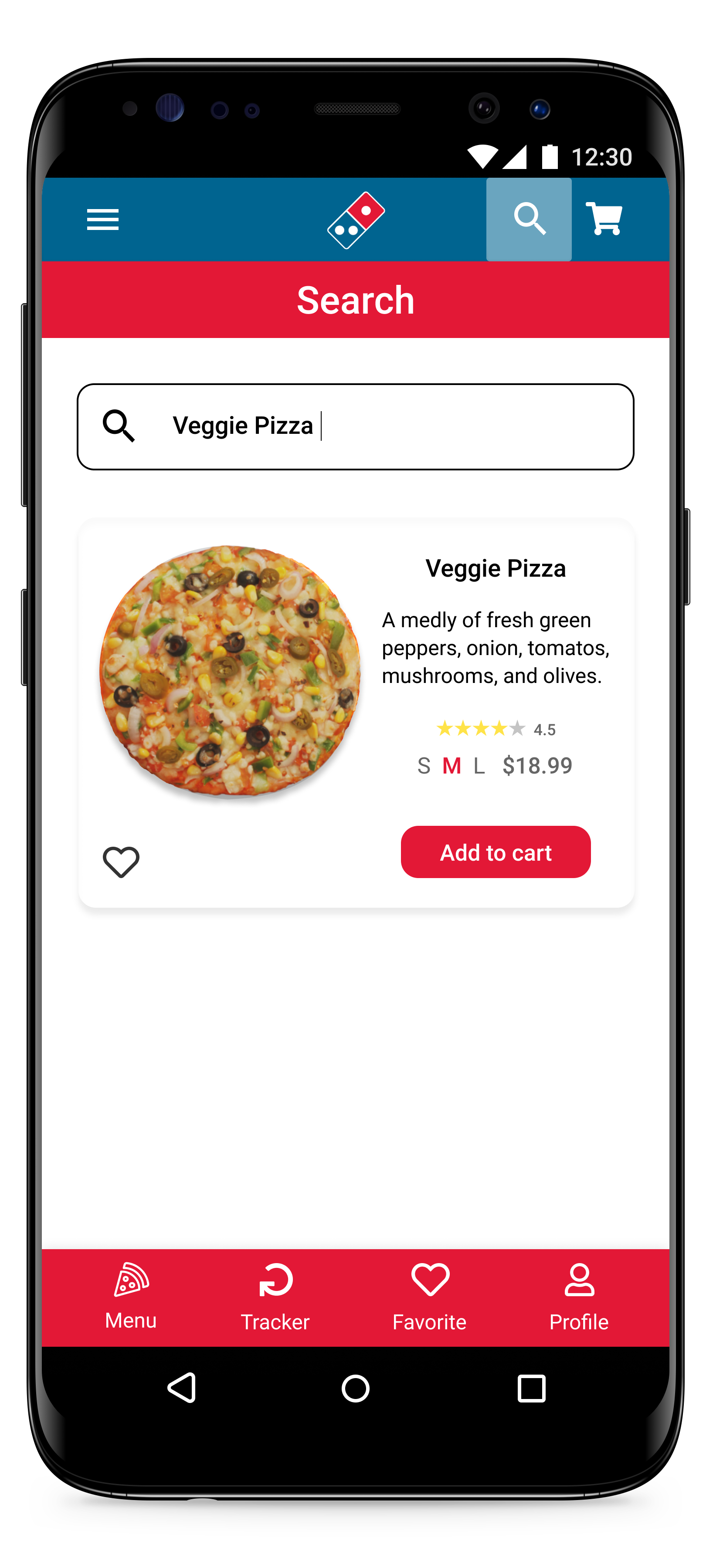Select large size L

point(479,766)
